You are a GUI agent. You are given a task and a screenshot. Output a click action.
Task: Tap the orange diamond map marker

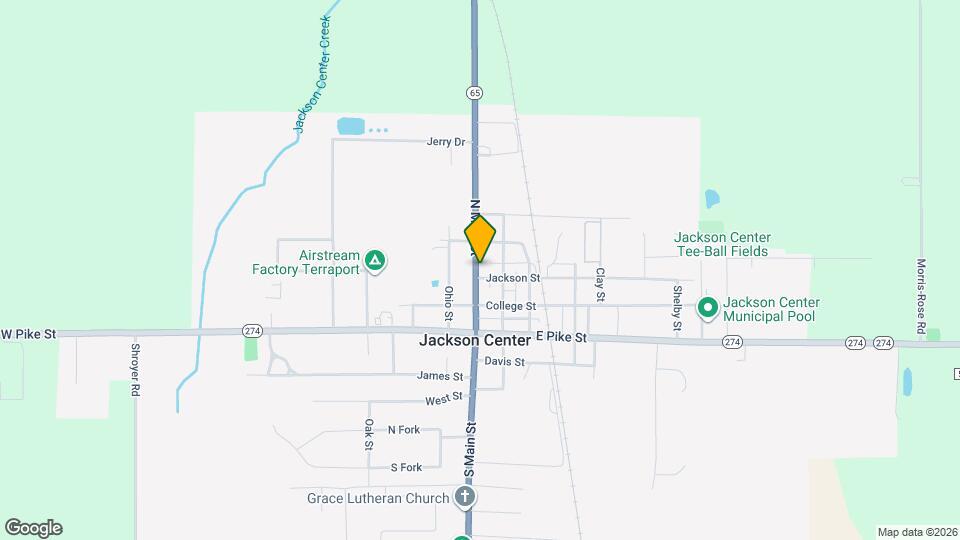tap(480, 238)
